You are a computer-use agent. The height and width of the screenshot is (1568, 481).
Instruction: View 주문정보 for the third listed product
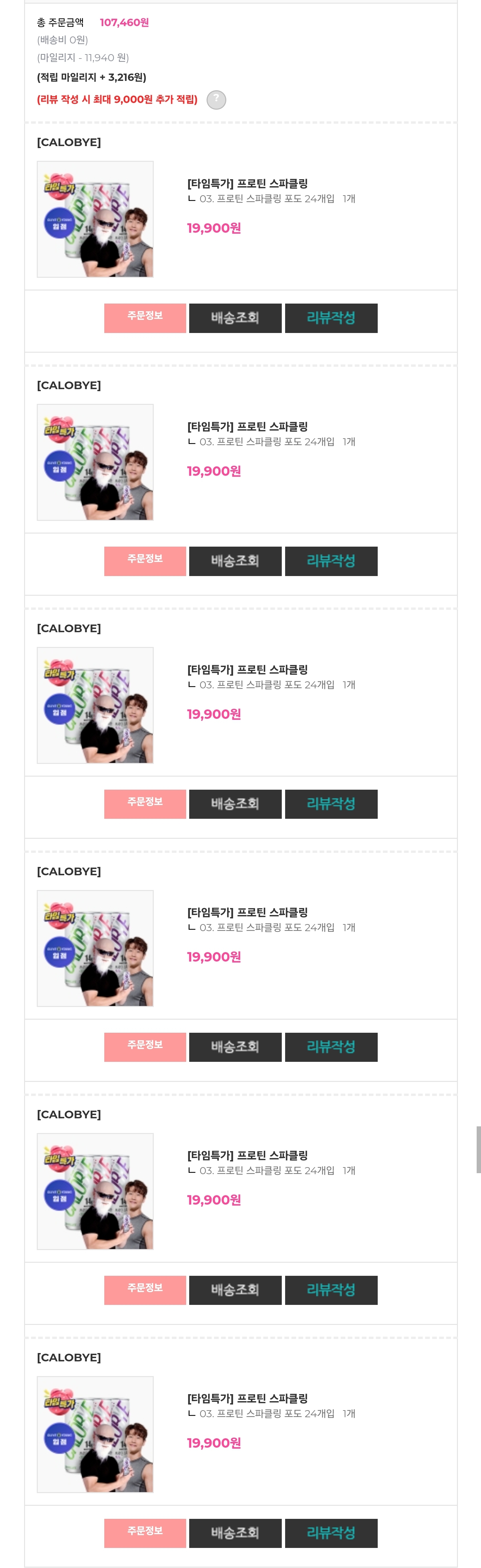click(x=145, y=803)
